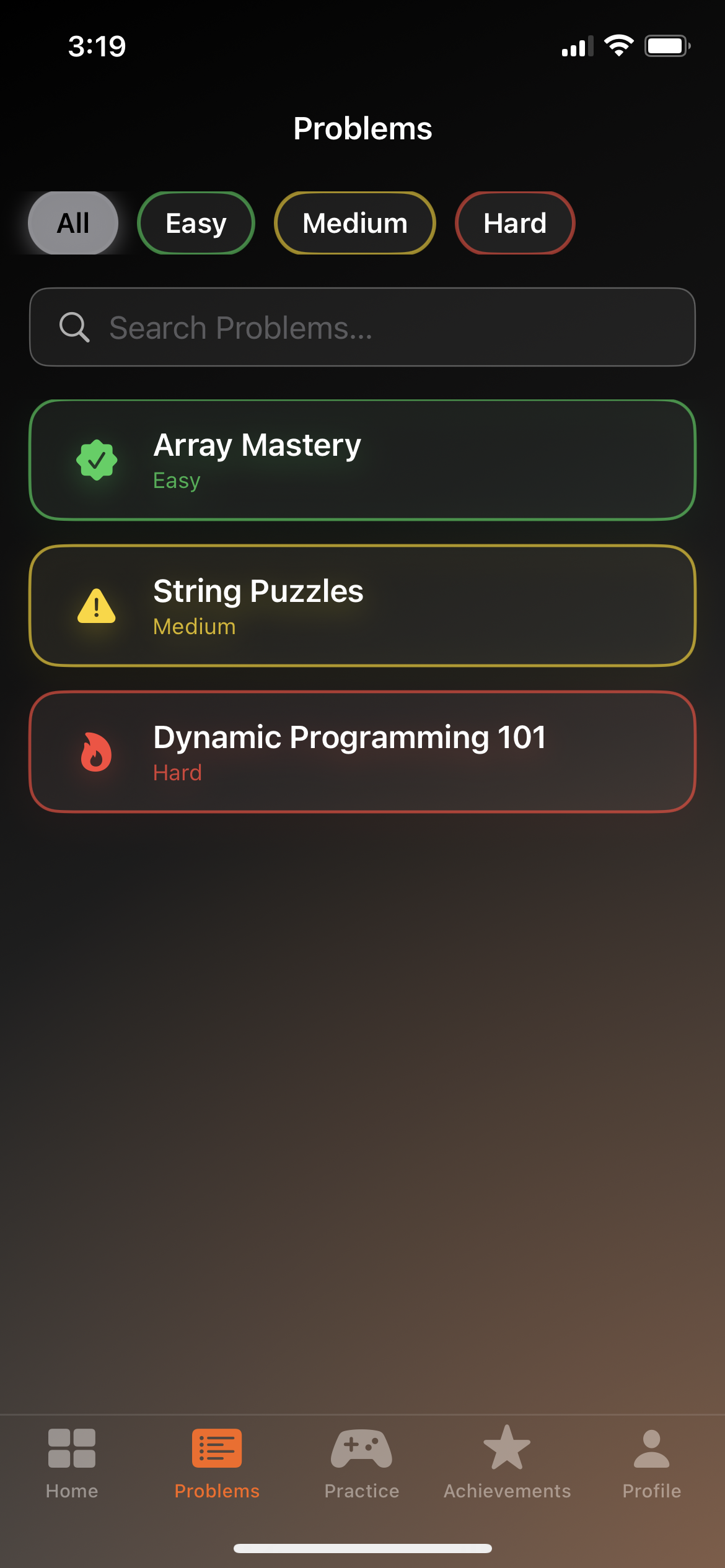
Task: Show only Hard problems
Action: pos(515,223)
